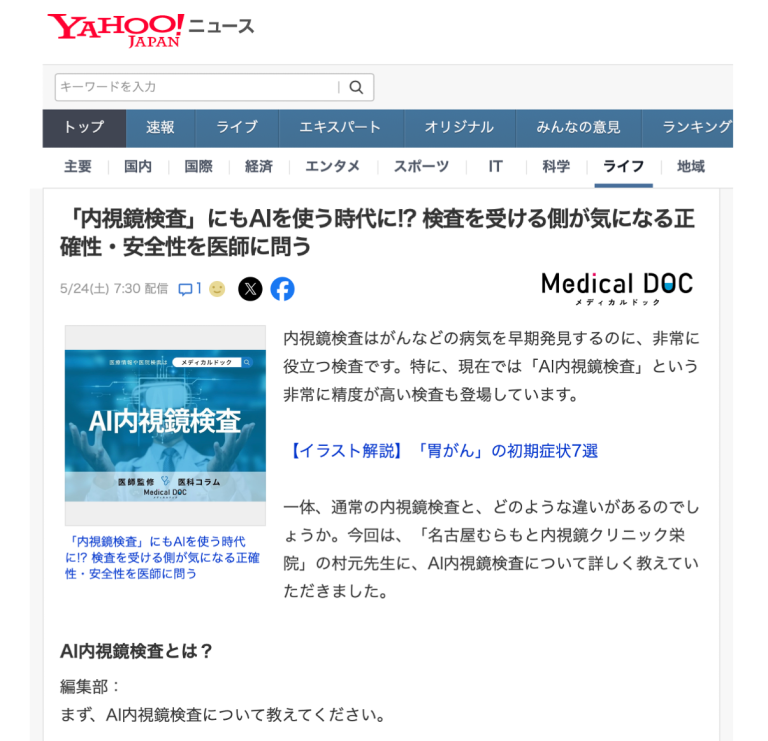The image size is (768, 741).
Task: Go to the ランキング tab
Action: tap(696, 127)
